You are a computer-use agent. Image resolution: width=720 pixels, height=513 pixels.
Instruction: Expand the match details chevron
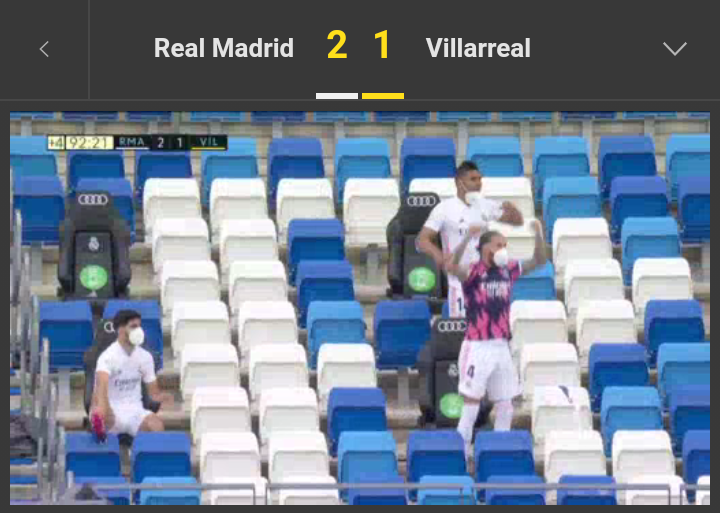675,49
